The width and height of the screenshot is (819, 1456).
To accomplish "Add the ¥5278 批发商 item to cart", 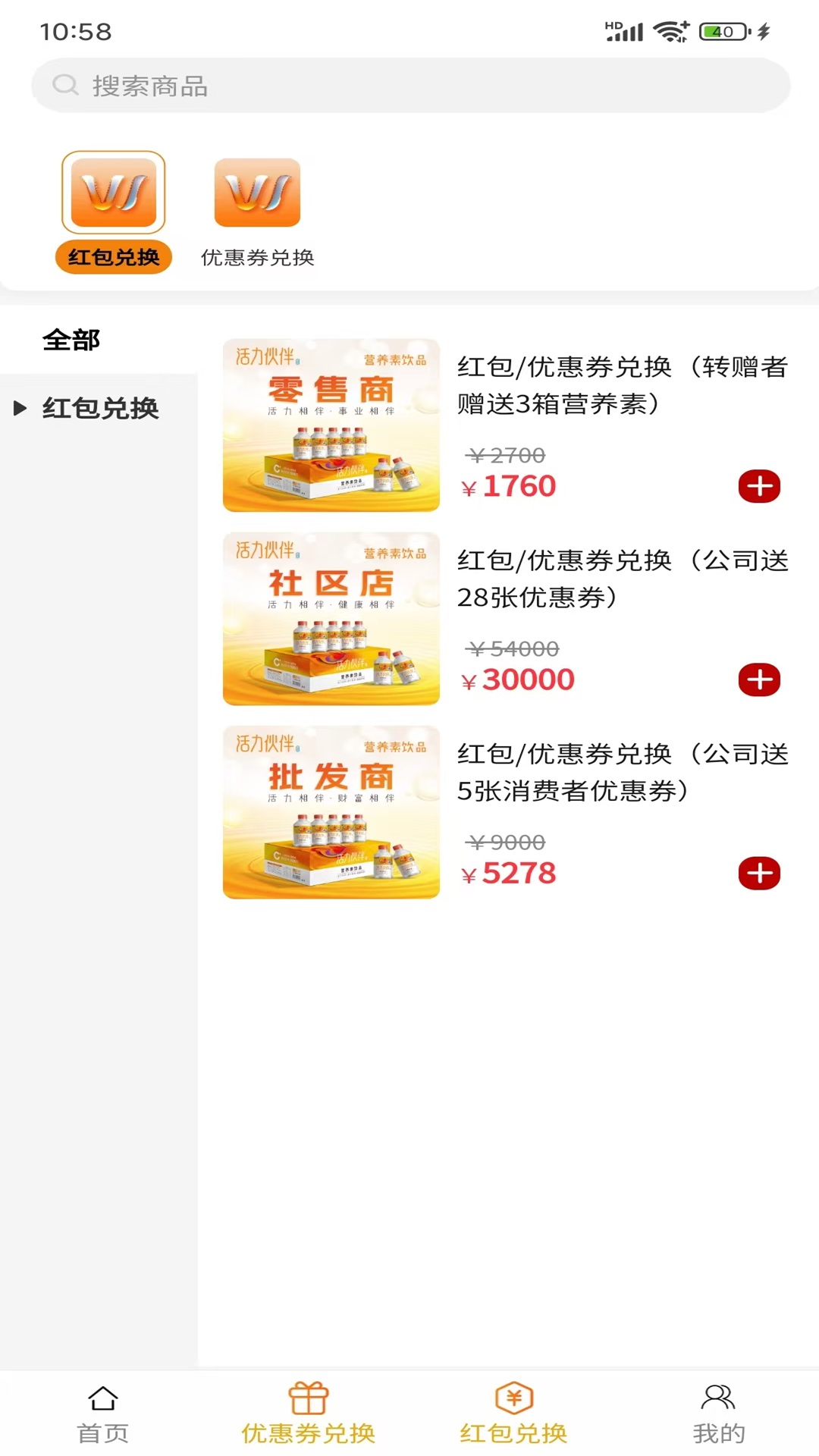I will [759, 873].
